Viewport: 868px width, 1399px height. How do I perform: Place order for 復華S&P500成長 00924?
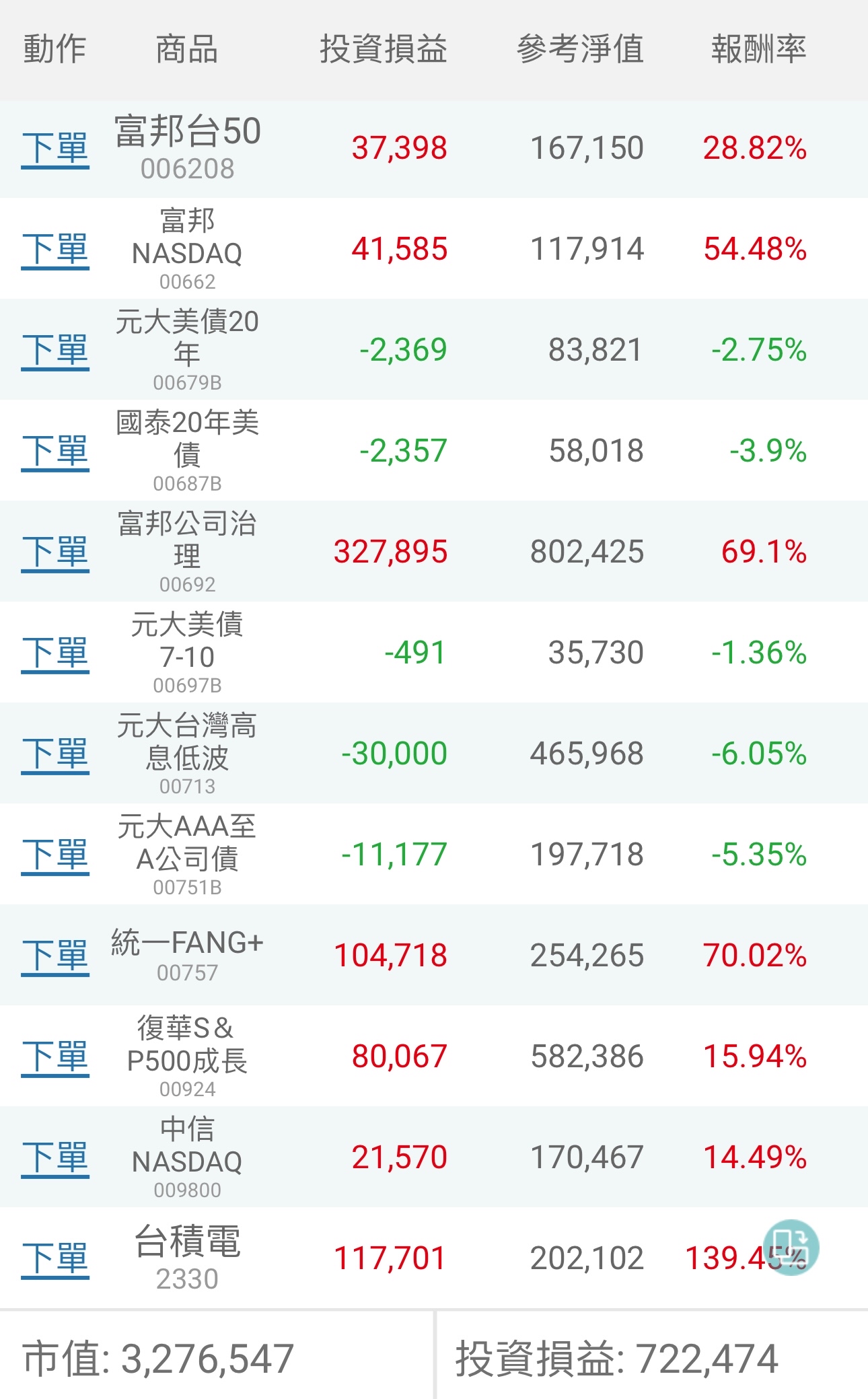[55, 1057]
